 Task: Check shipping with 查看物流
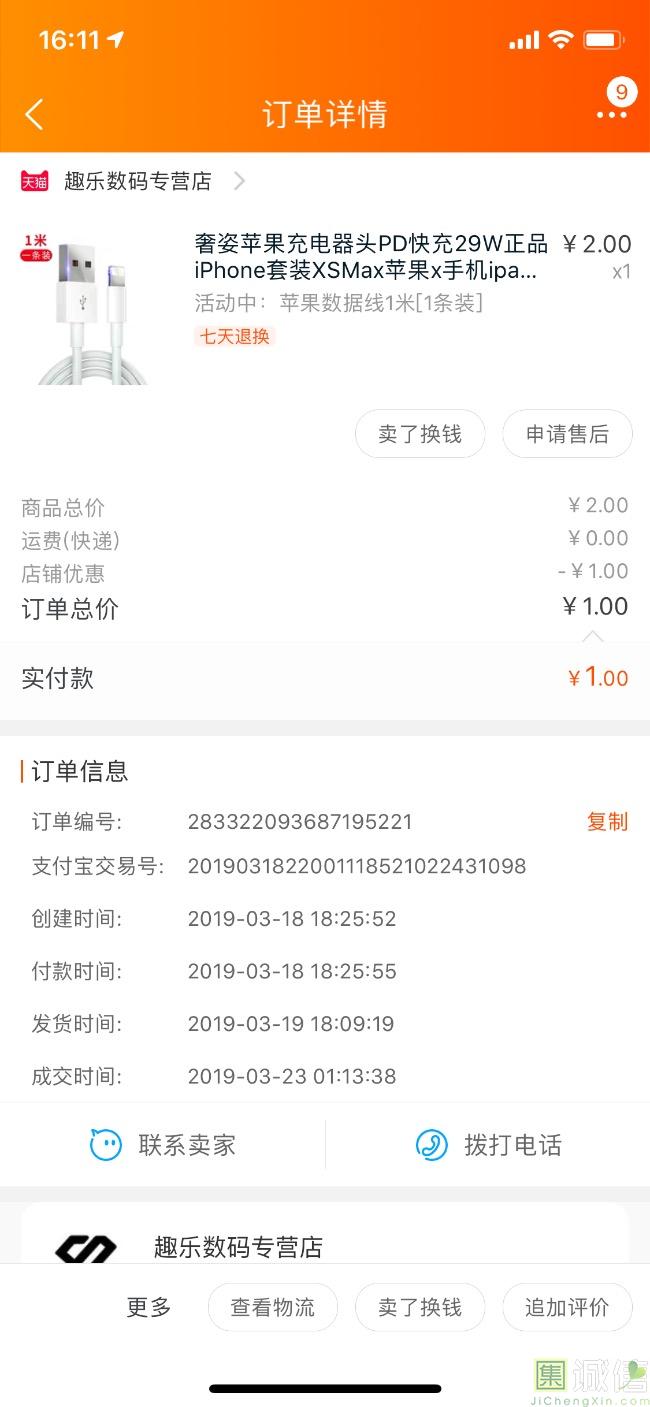[273, 1307]
